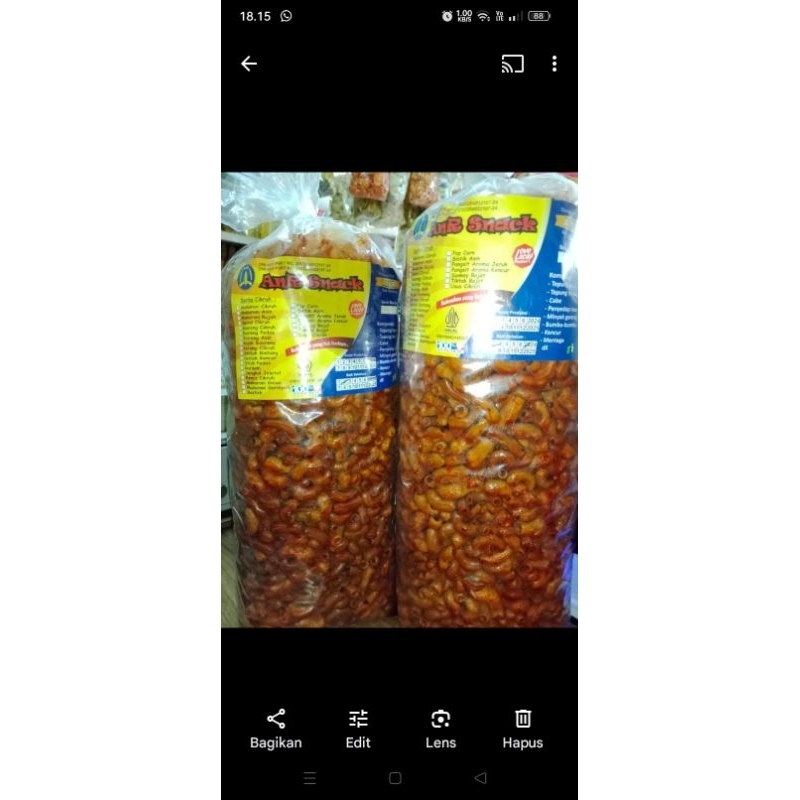The image size is (800, 800).
Task: Cast this photo to another screen
Action: coord(512,64)
